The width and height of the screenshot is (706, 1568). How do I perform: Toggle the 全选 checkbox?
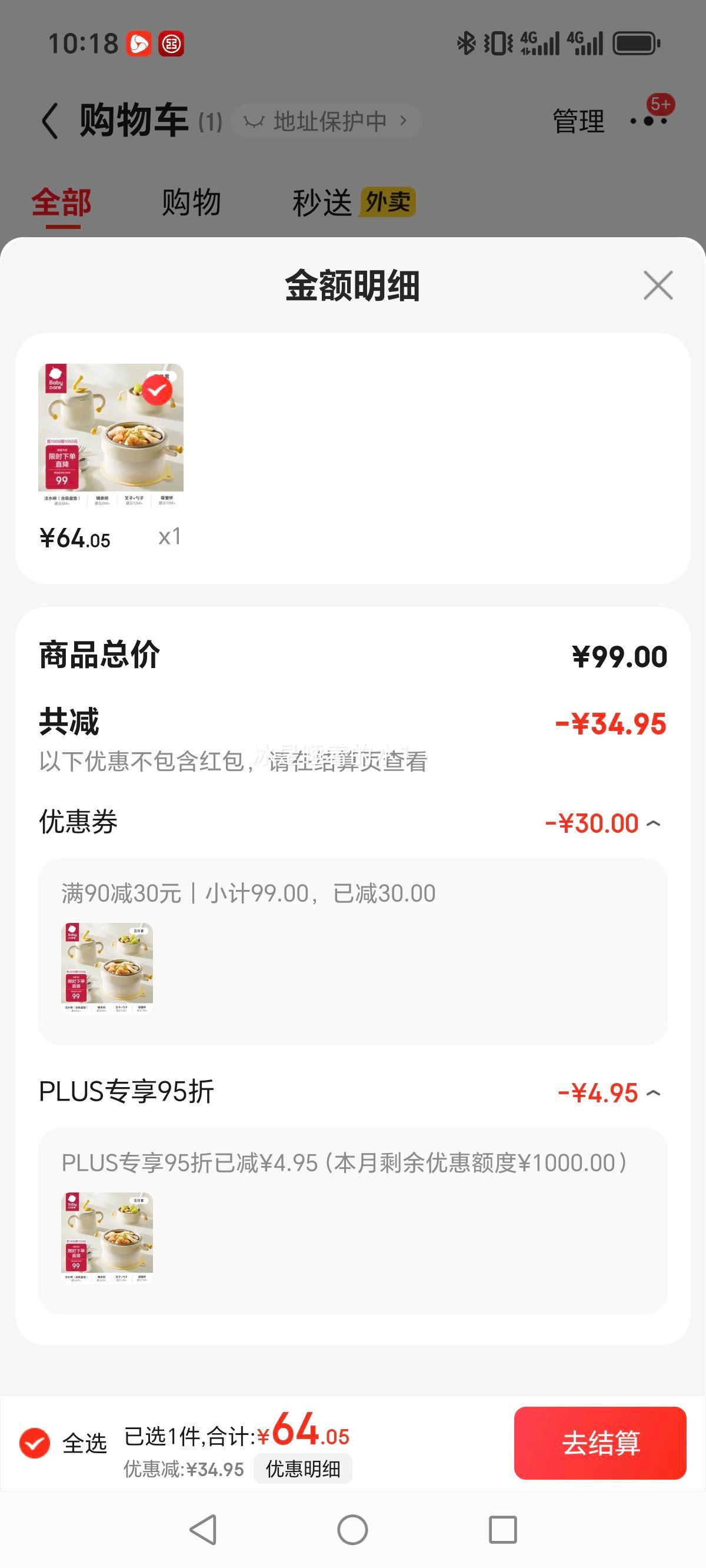click(x=35, y=1443)
